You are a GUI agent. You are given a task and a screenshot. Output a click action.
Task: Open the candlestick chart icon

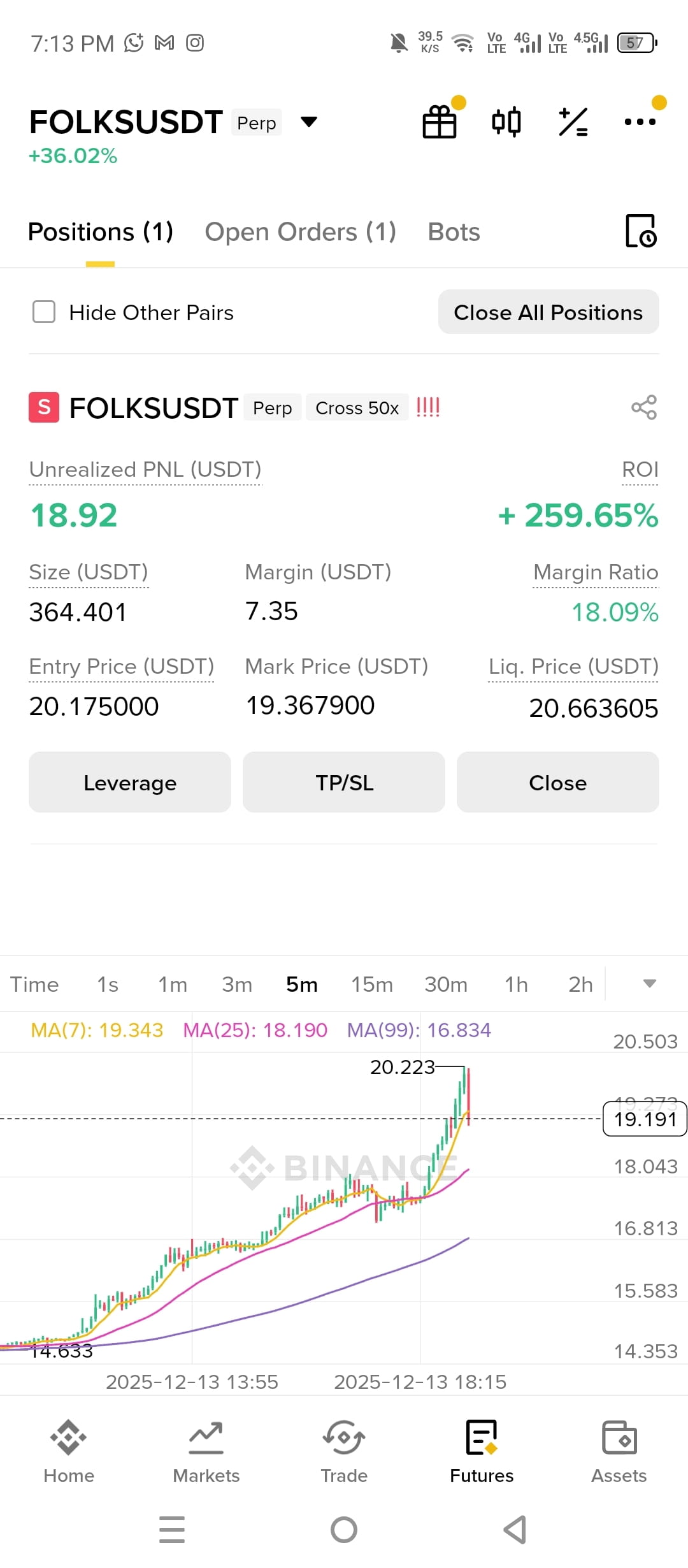506,122
